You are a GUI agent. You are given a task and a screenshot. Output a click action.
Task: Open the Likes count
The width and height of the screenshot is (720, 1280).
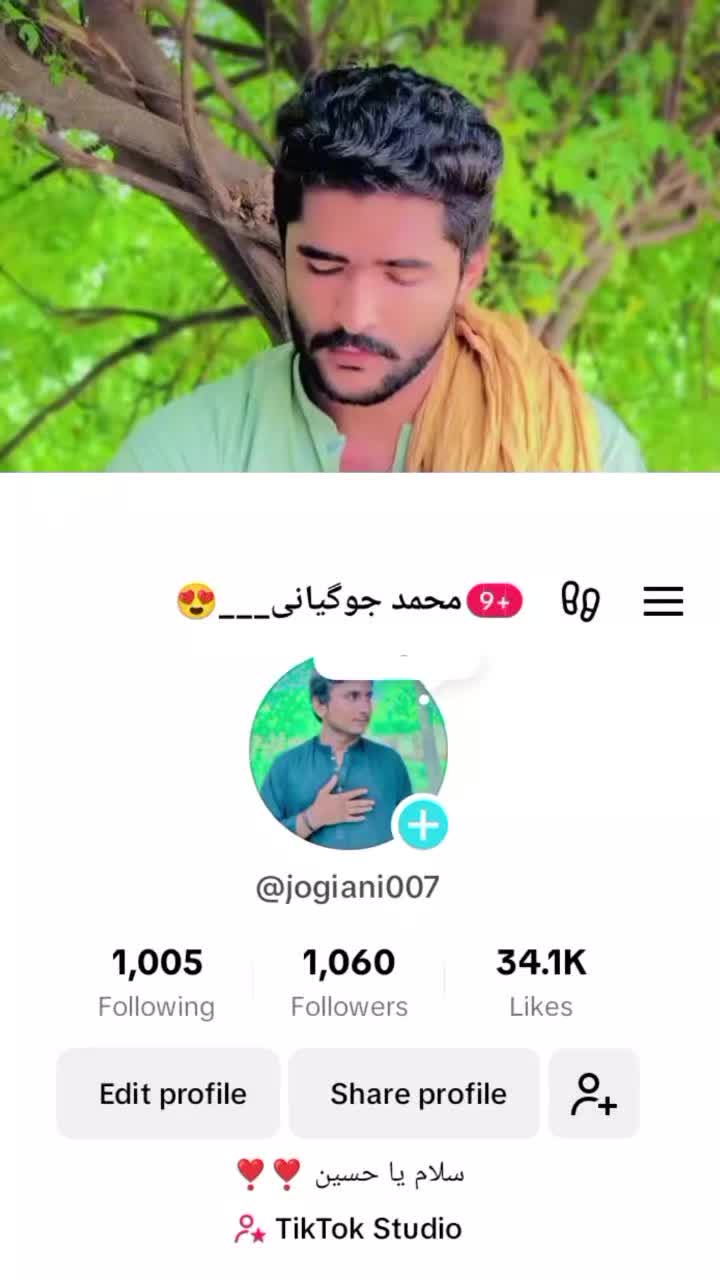(x=541, y=982)
